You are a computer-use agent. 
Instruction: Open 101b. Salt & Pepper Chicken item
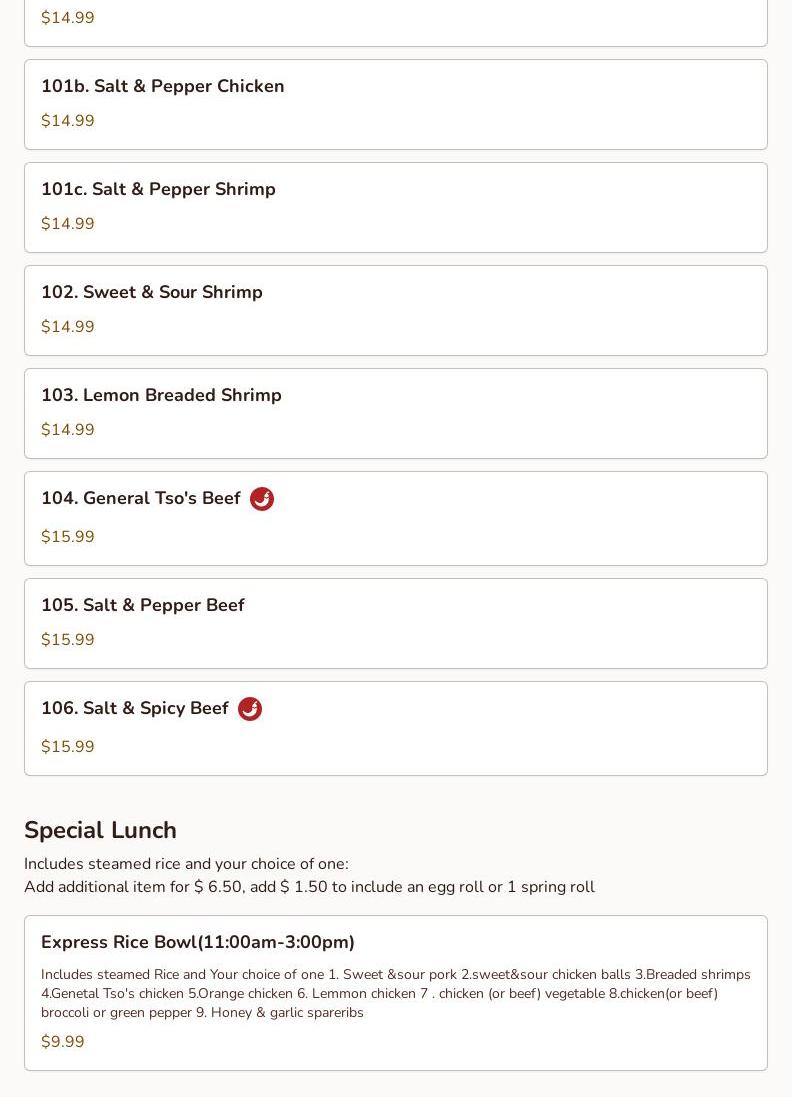395,104
